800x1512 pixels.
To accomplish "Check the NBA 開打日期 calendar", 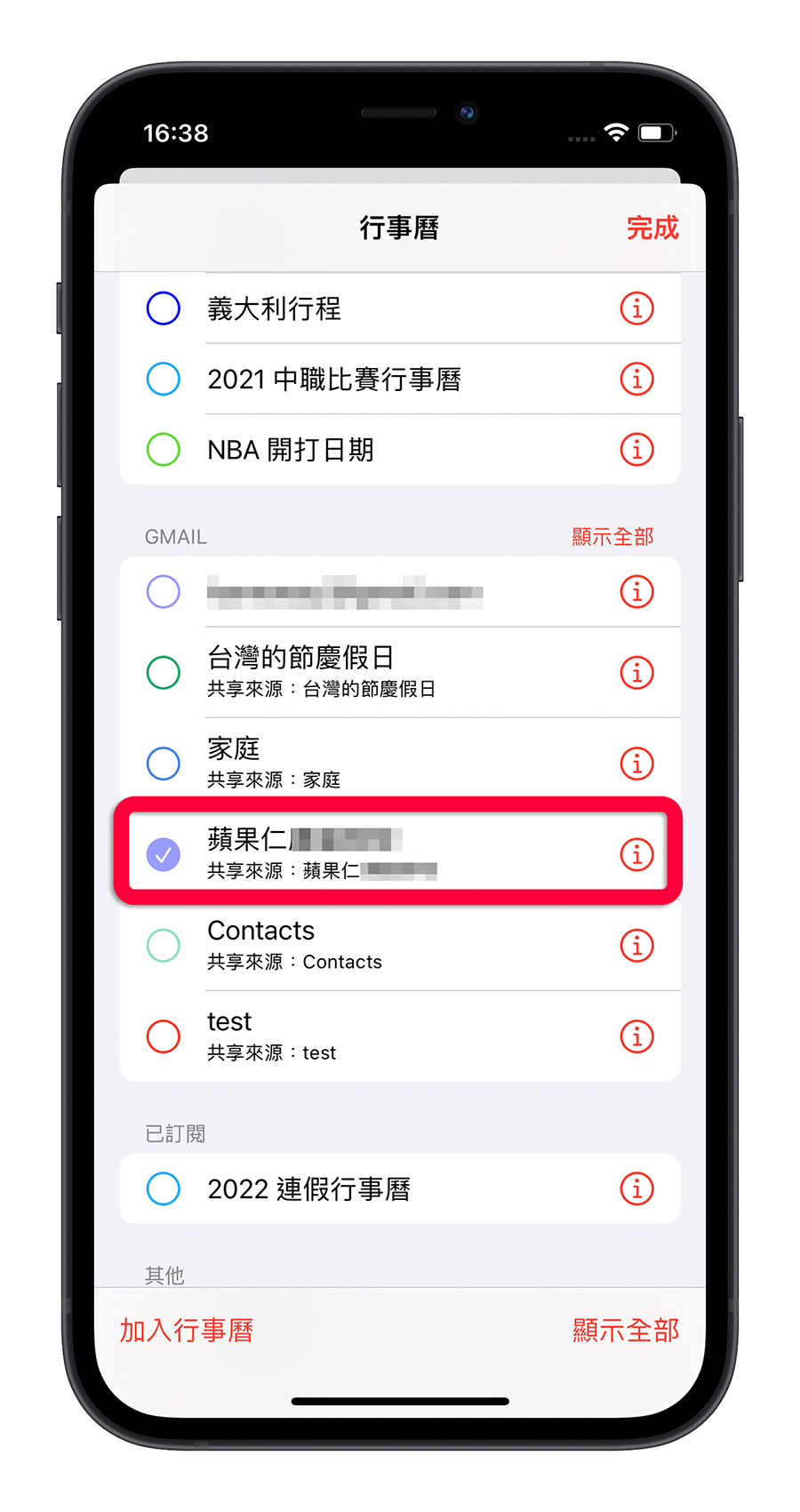I will [164, 449].
